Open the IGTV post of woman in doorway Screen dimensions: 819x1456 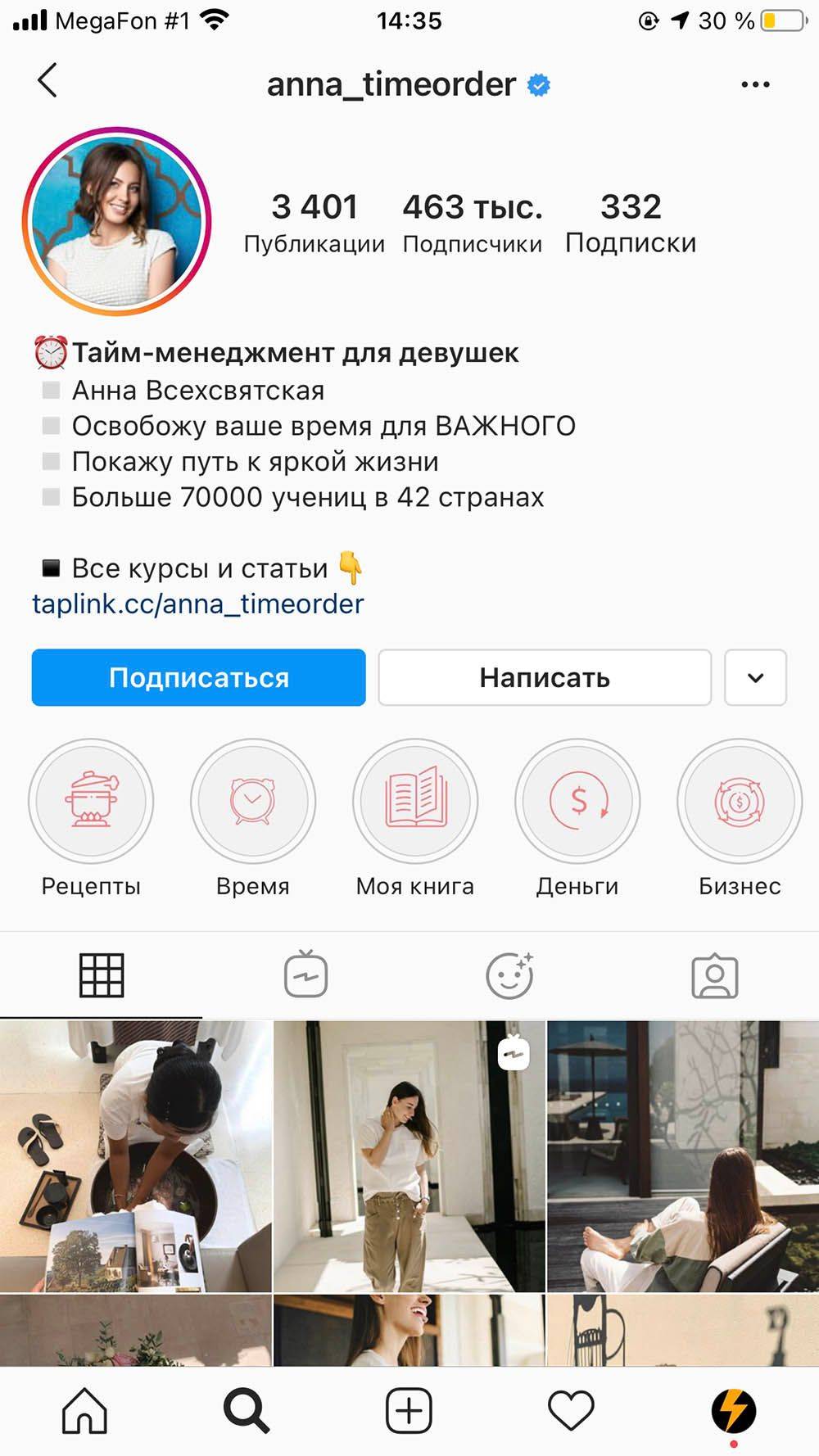coord(409,1155)
